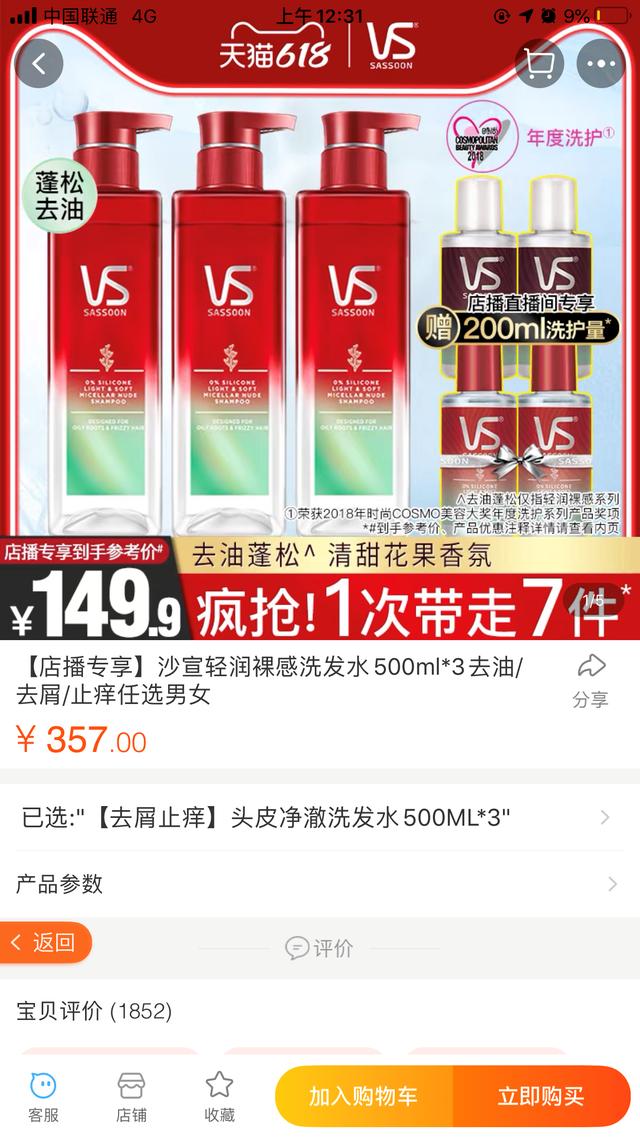Tap 立即购买 to buy now

pos(541,1096)
